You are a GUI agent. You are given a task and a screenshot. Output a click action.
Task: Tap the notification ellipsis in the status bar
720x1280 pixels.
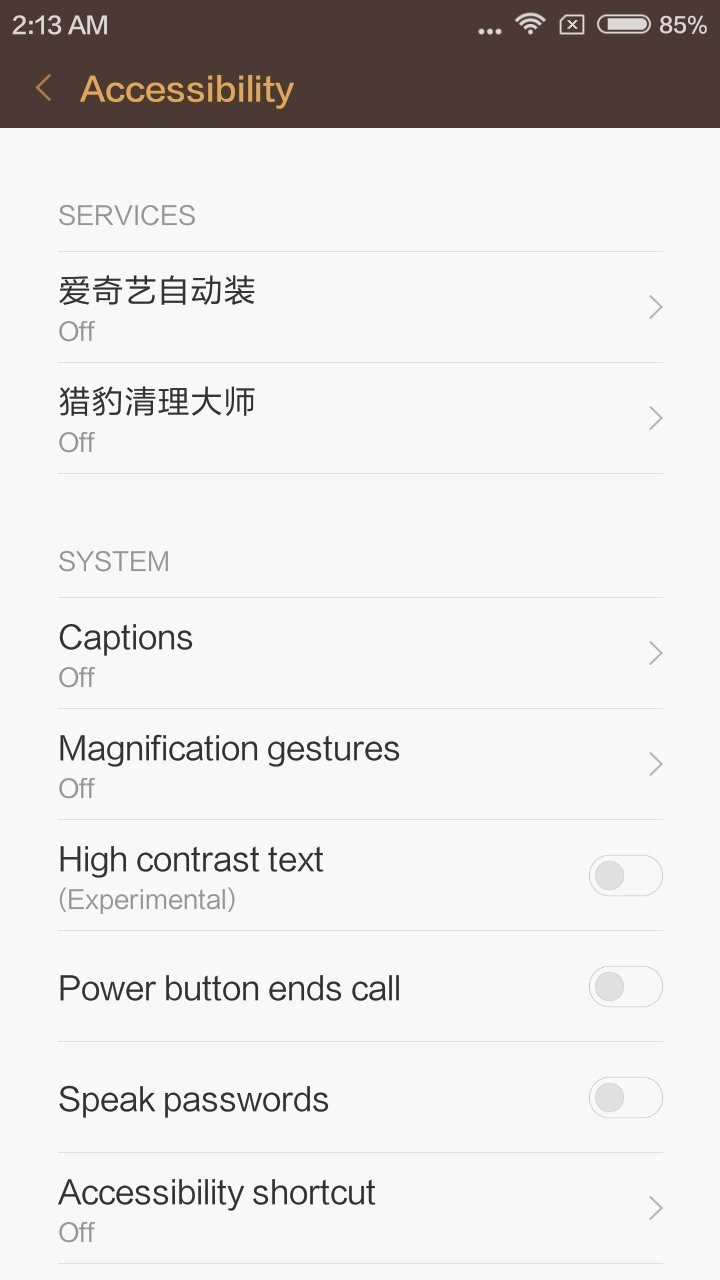(488, 28)
